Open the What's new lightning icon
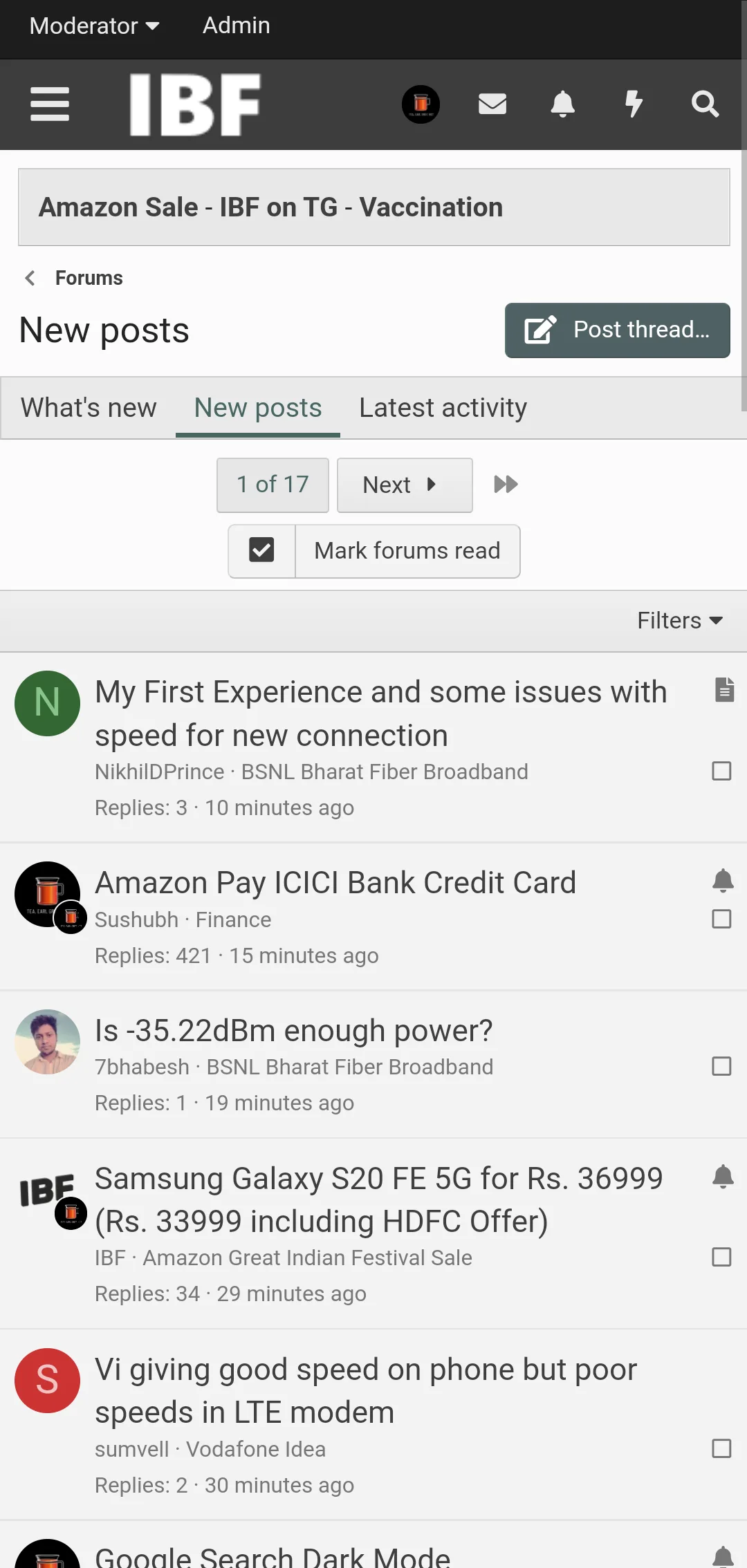The image size is (747, 1568). point(634,104)
